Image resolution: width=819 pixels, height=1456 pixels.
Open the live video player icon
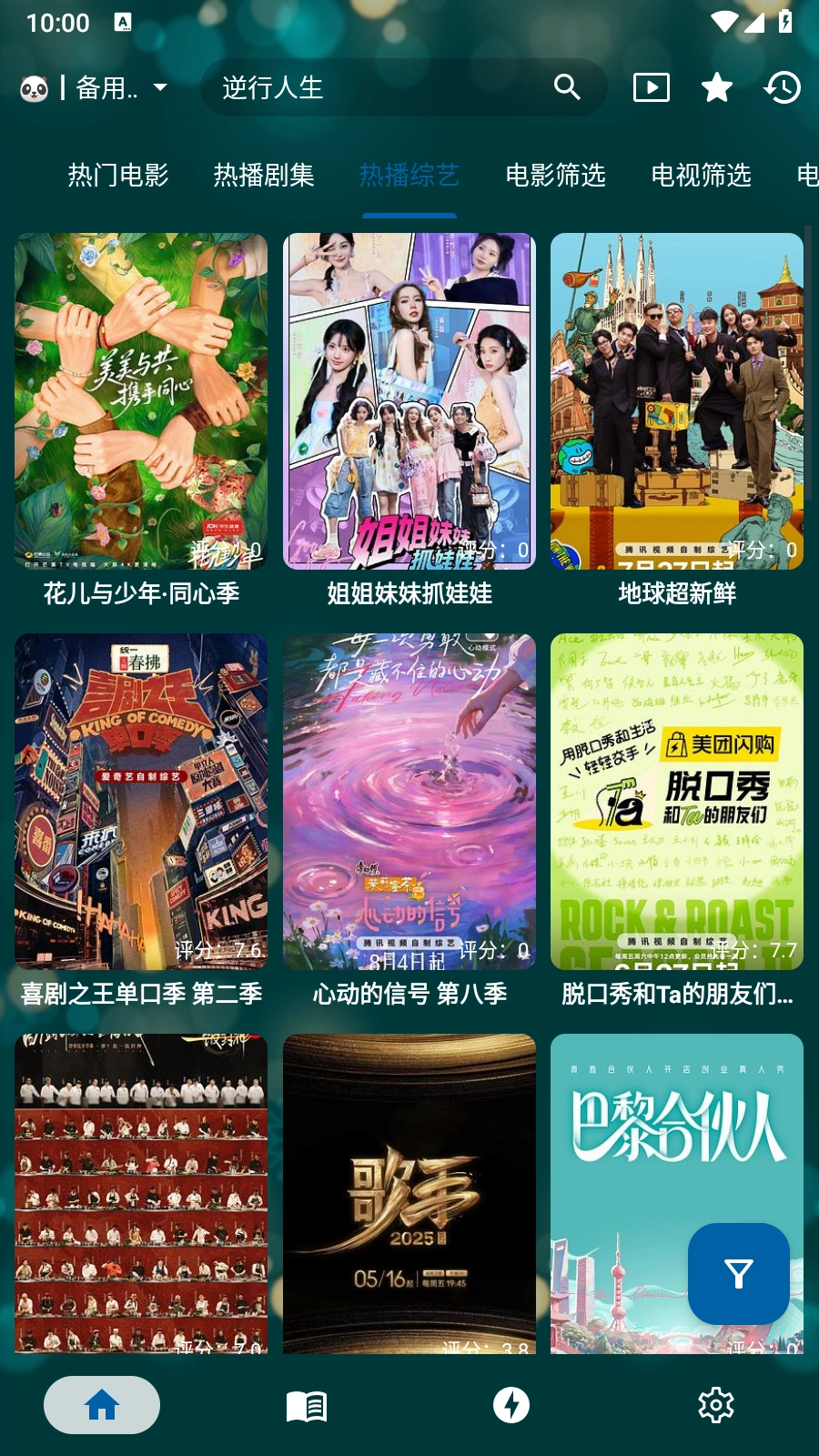click(652, 87)
